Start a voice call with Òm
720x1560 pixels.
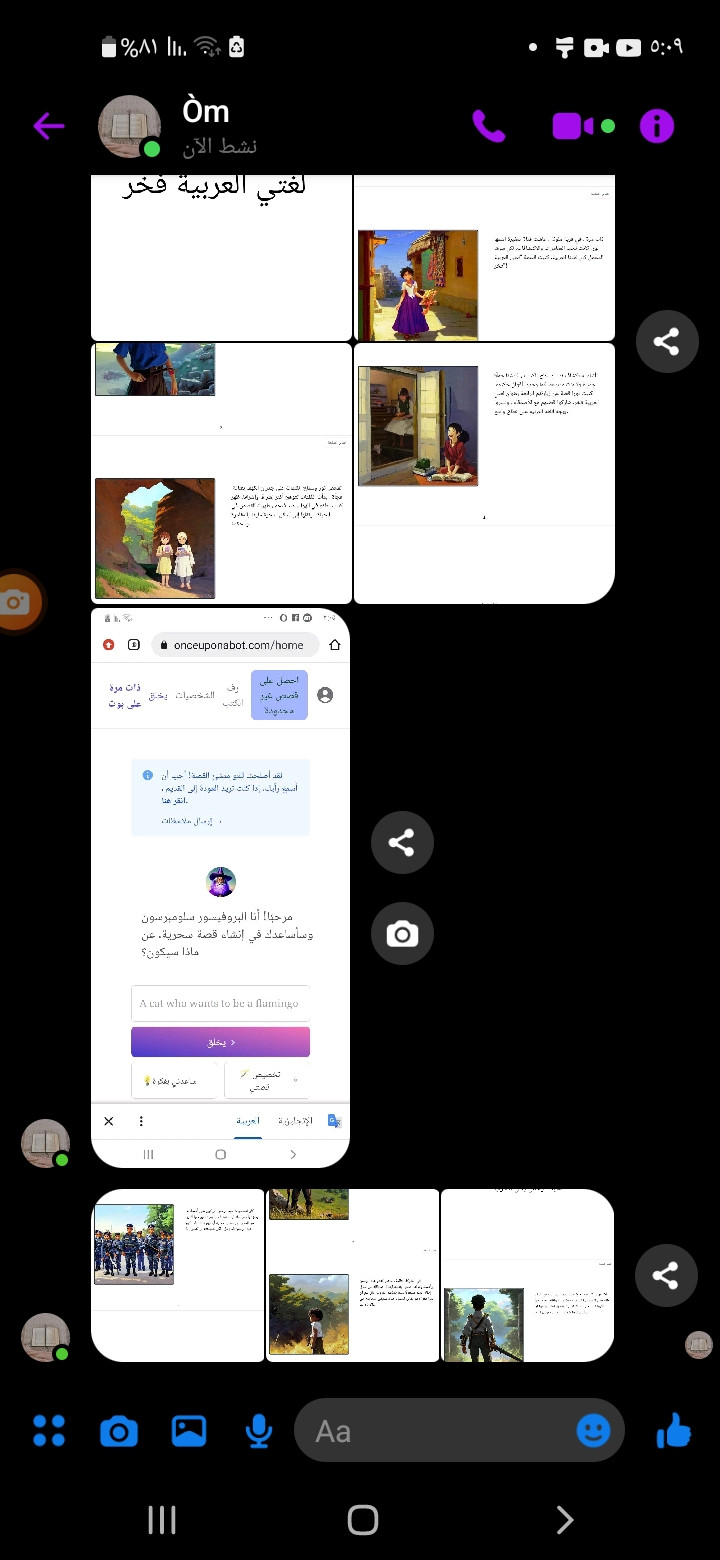tap(489, 126)
